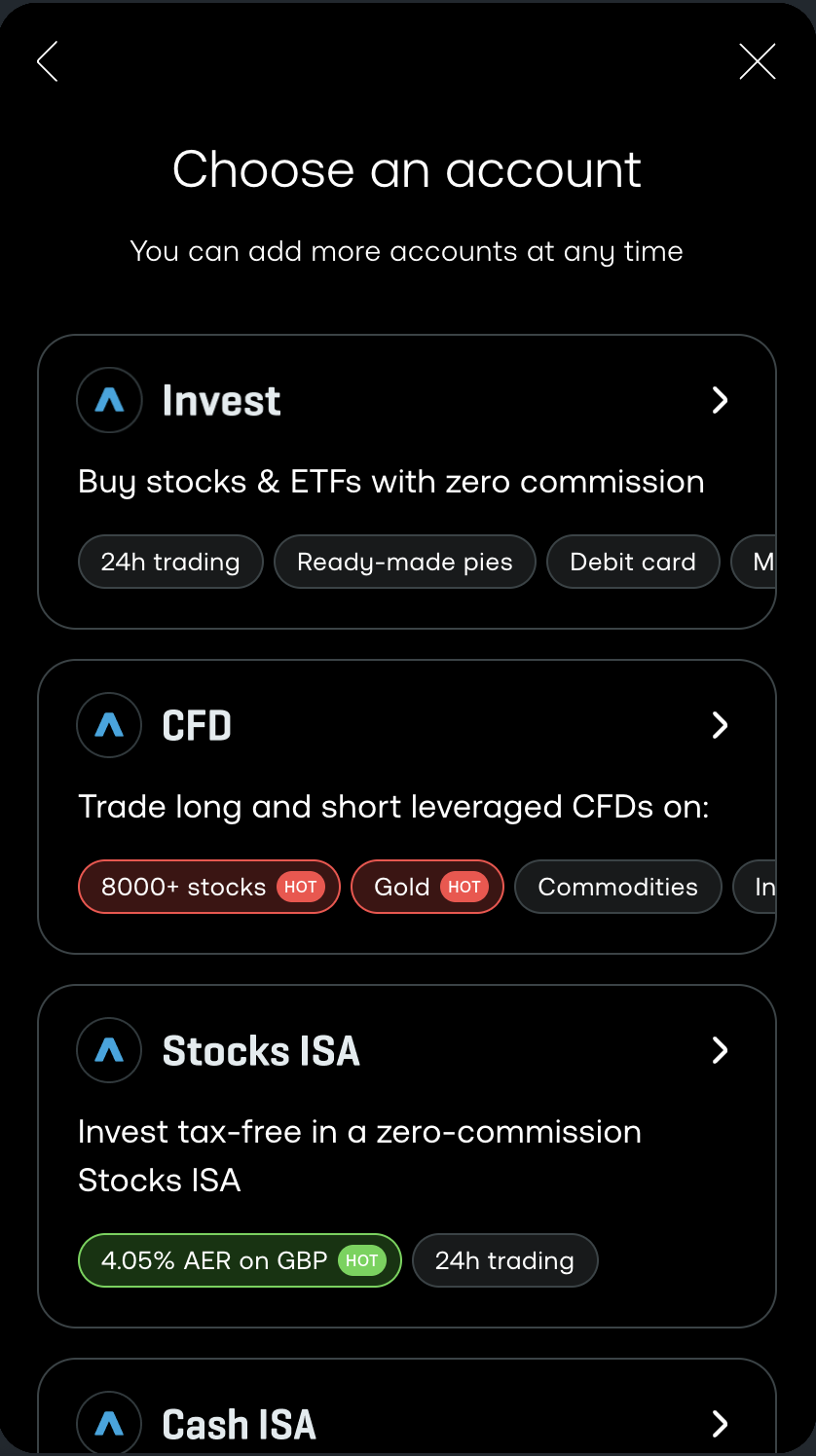
Task: Click the Trading 212 logo next to Stocks ISA
Action: click(x=108, y=1050)
